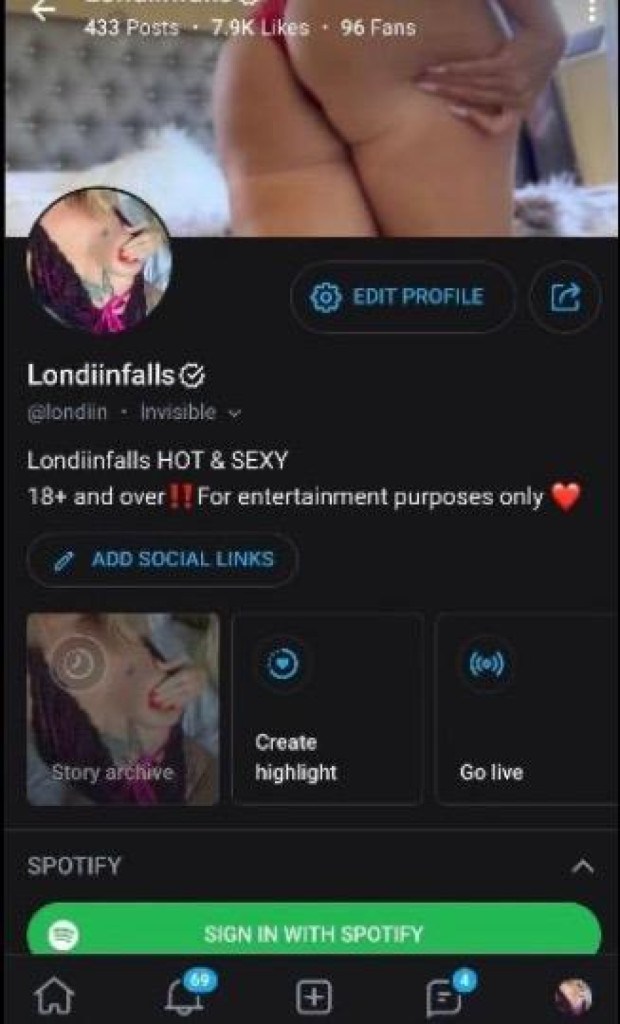Image resolution: width=620 pixels, height=1024 pixels.
Task: Collapse the Spotify section
Action: pos(582,867)
